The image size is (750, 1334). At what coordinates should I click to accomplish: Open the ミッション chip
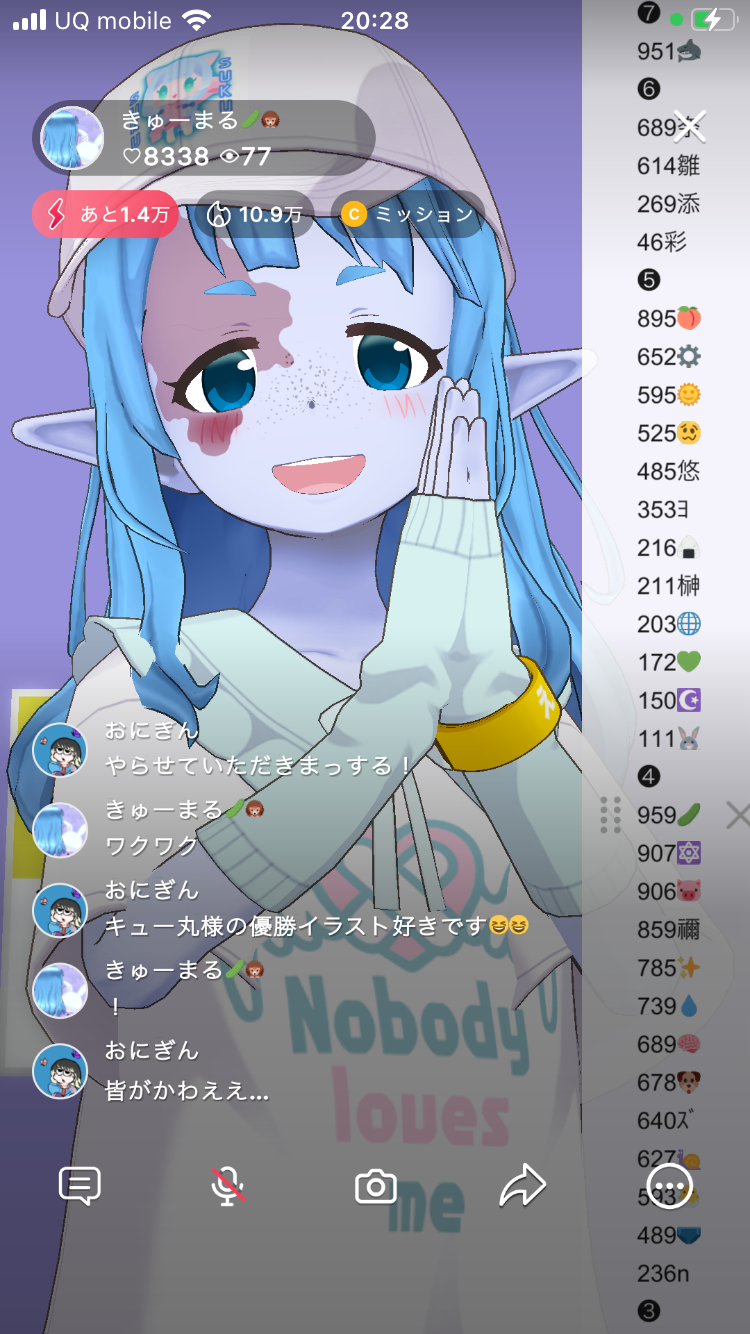tap(407, 214)
